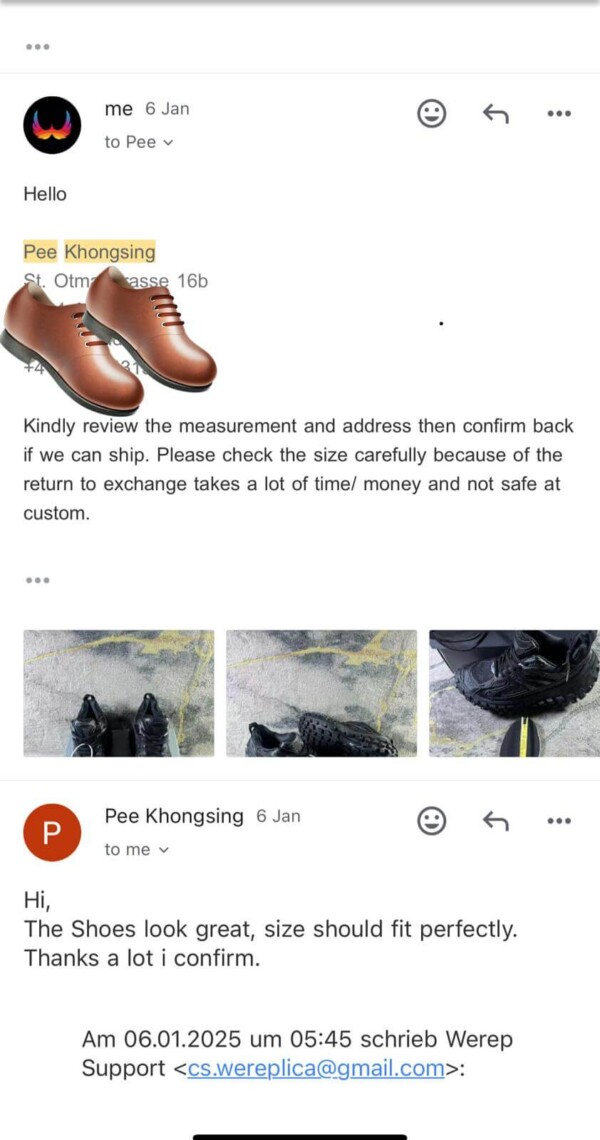Expand quoted text below 'custom.'
This screenshot has width=600, height=1140.
[x=37, y=580]
